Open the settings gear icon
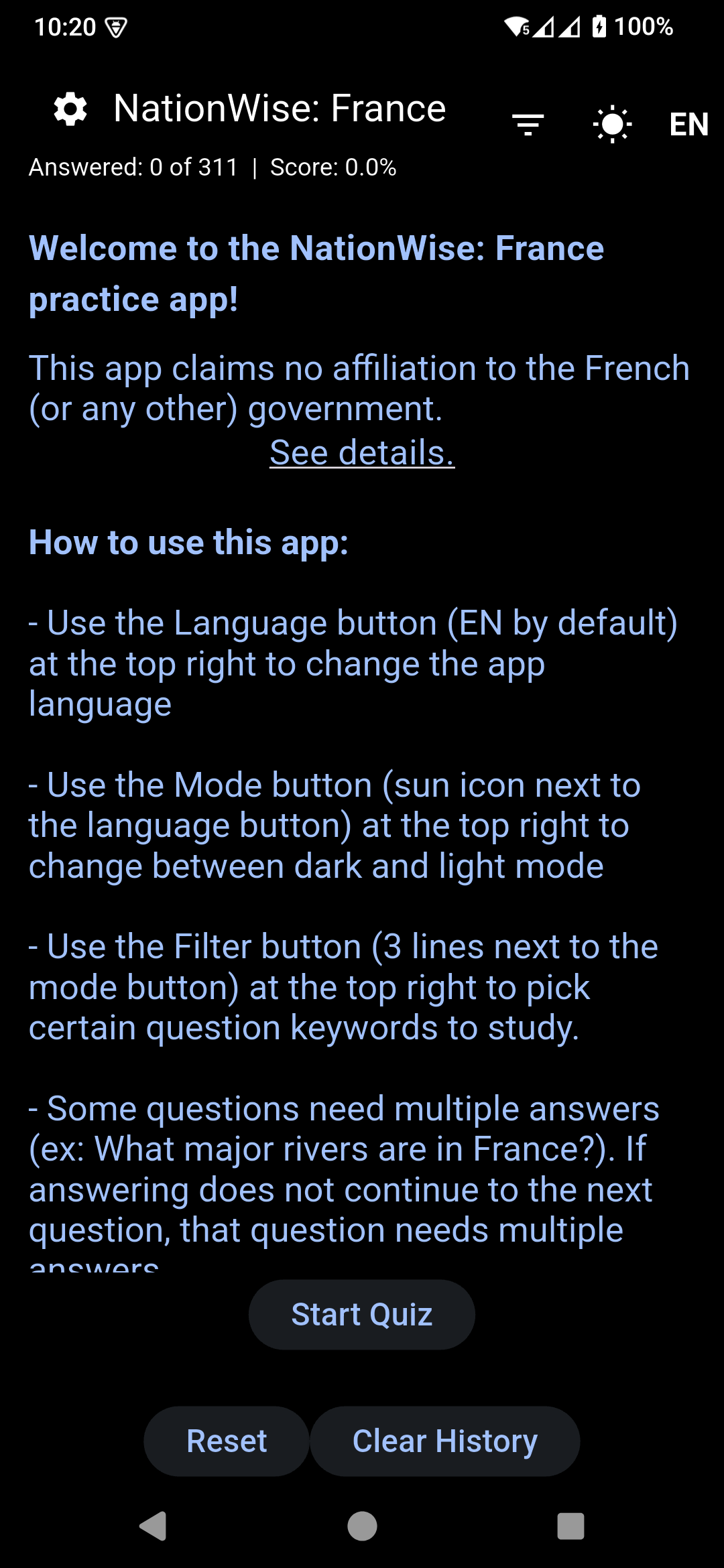Viewport: 724px width, 1568px height. click(70, 109)
